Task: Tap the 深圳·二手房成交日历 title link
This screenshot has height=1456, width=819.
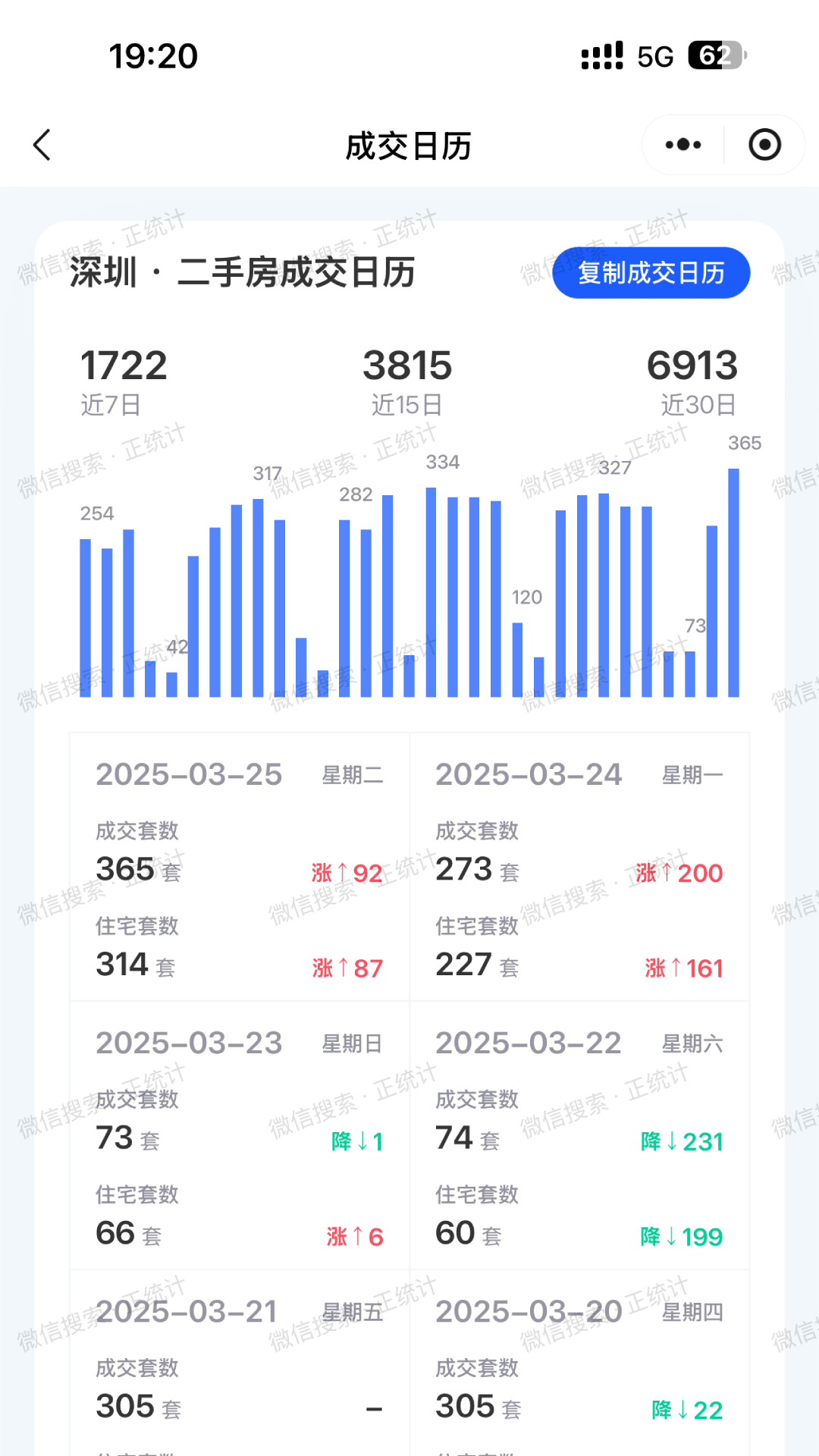Action: click(243, 275)
